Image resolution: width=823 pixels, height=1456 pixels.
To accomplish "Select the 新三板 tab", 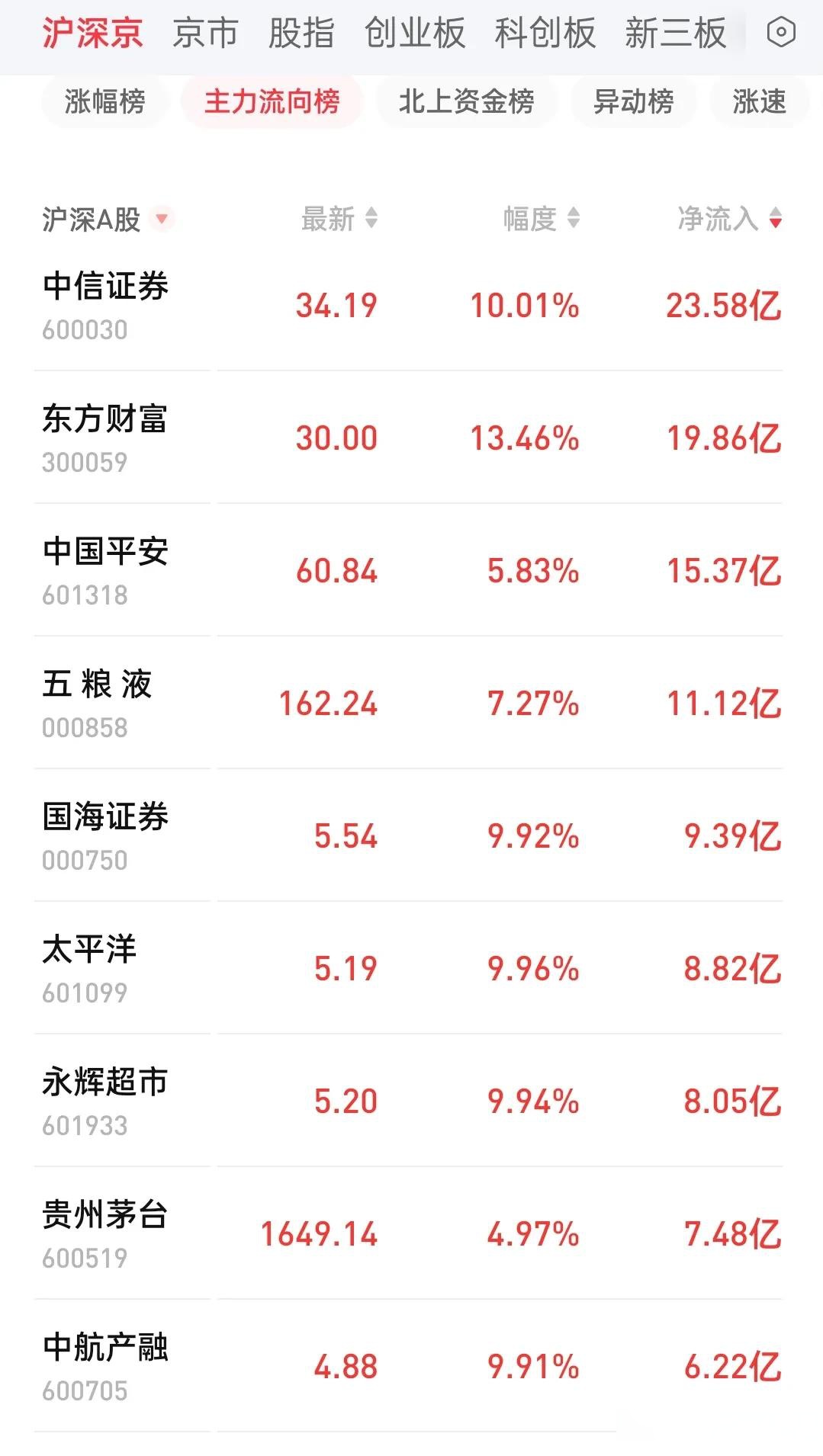I will pyautogui.click(x=675, y=34).
